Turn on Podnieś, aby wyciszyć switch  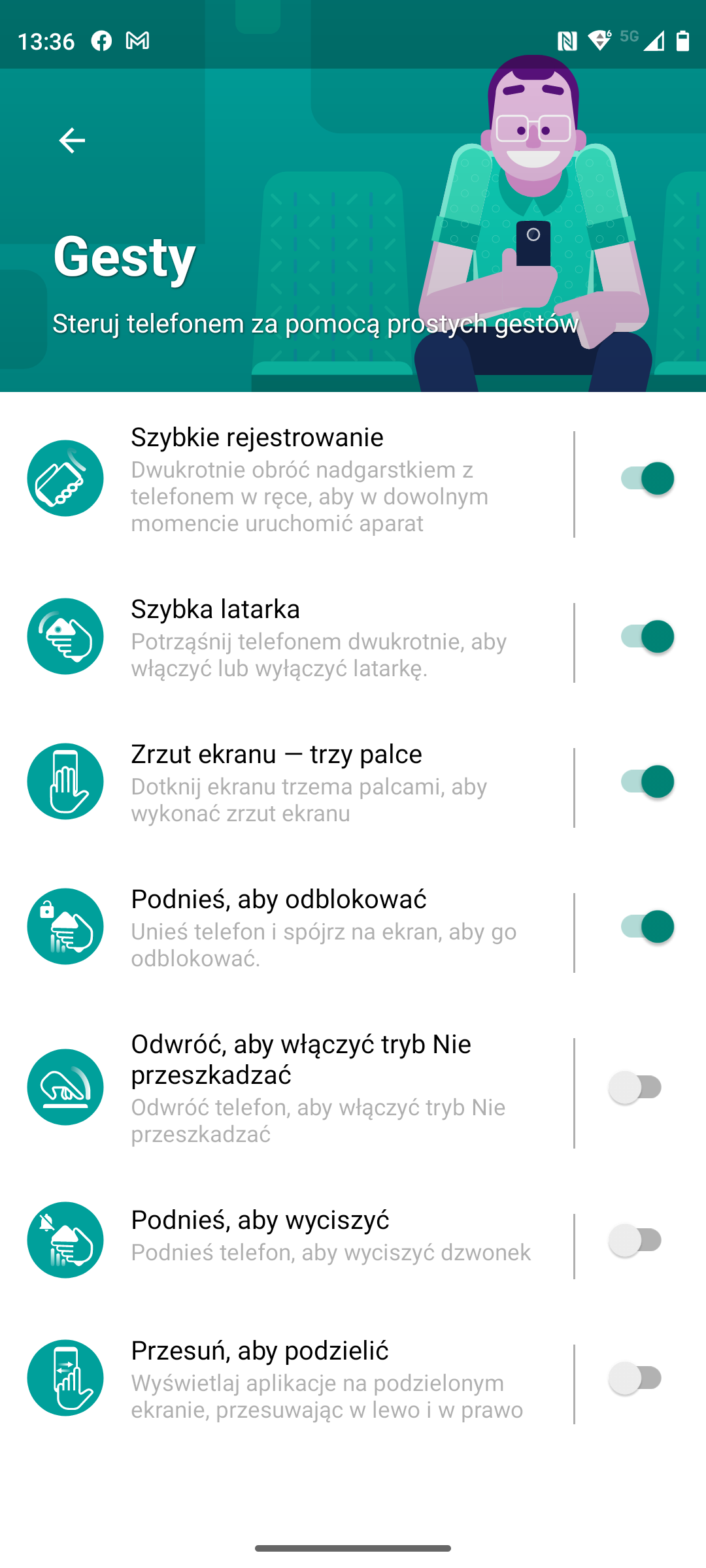(636, 1241)
